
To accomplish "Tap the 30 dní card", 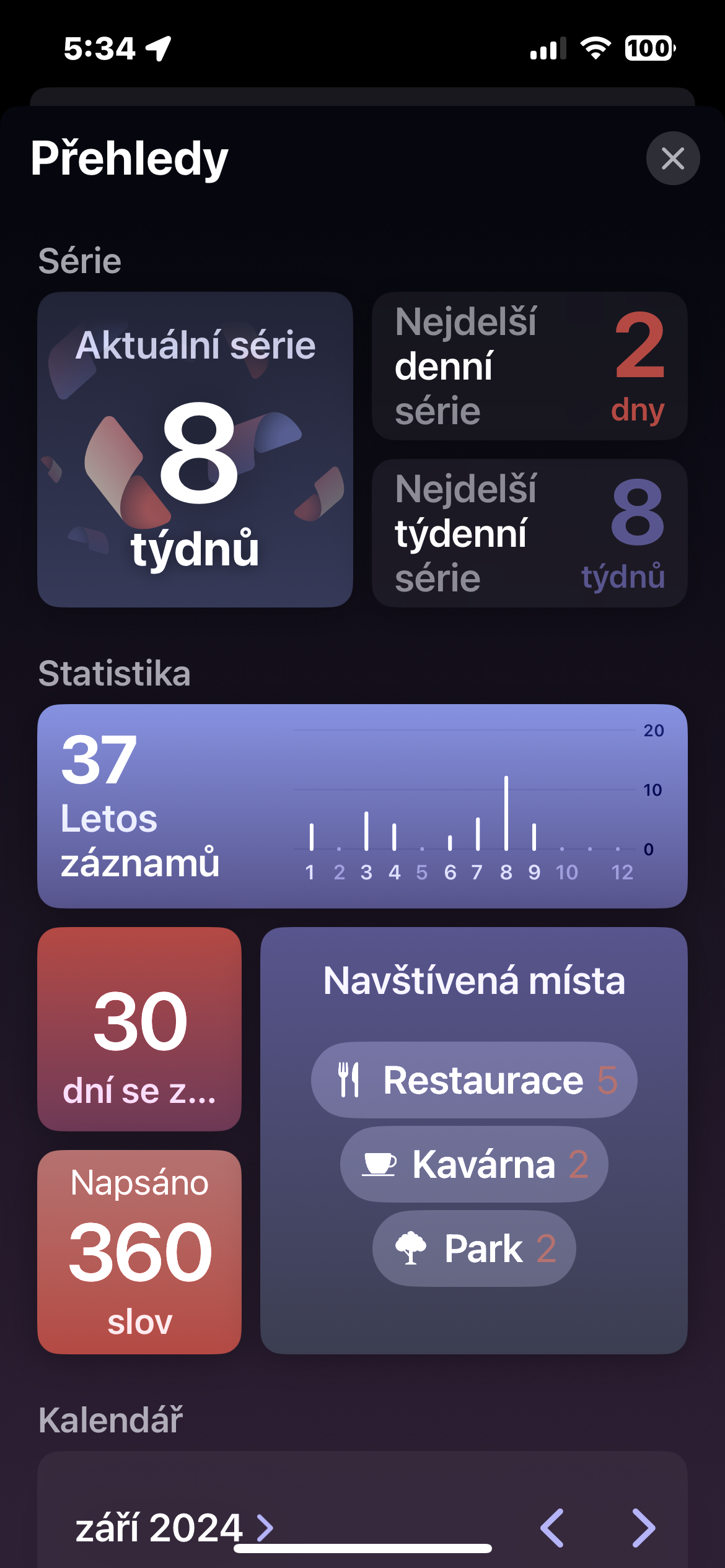I will [x=139, y=1029].
